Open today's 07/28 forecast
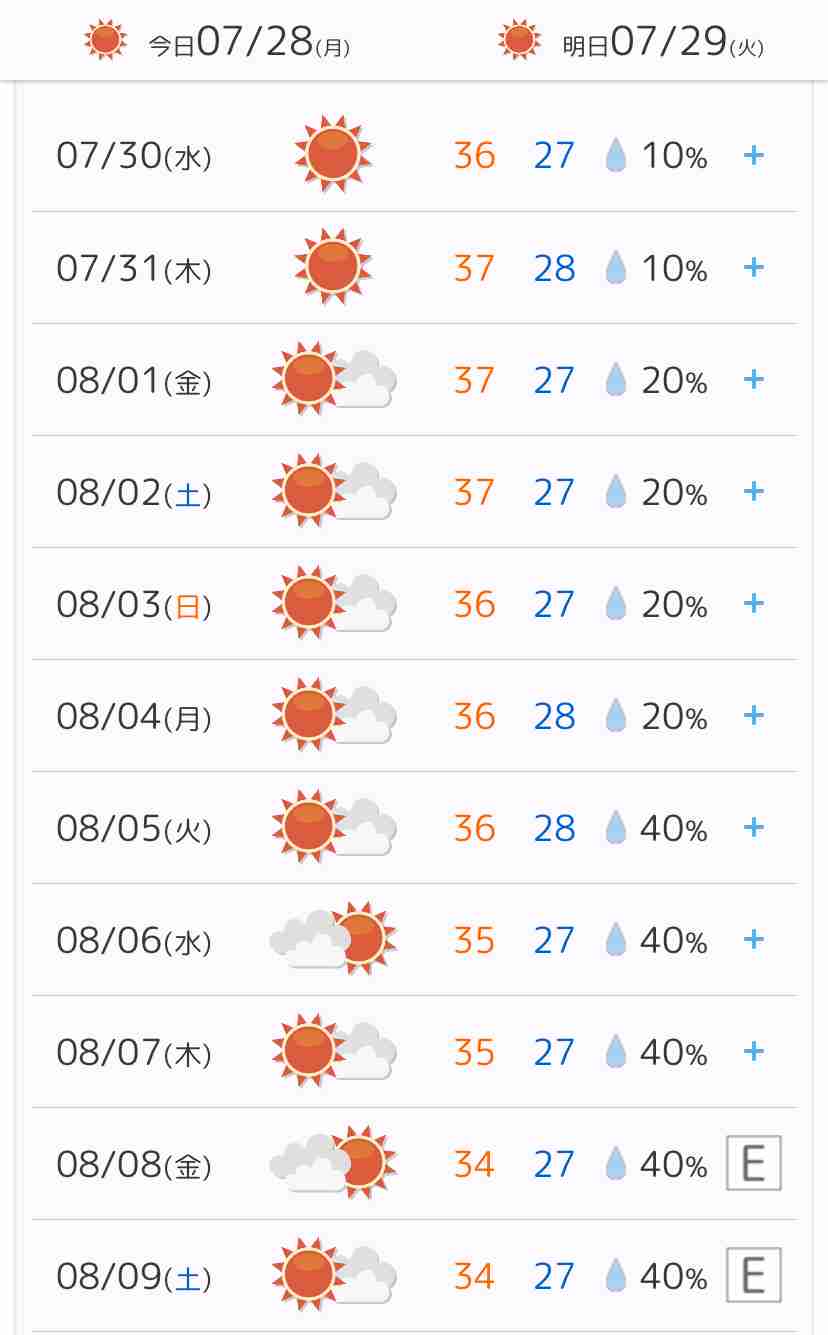This screenshot has height=1335, width=828. [x=217, y=42]
